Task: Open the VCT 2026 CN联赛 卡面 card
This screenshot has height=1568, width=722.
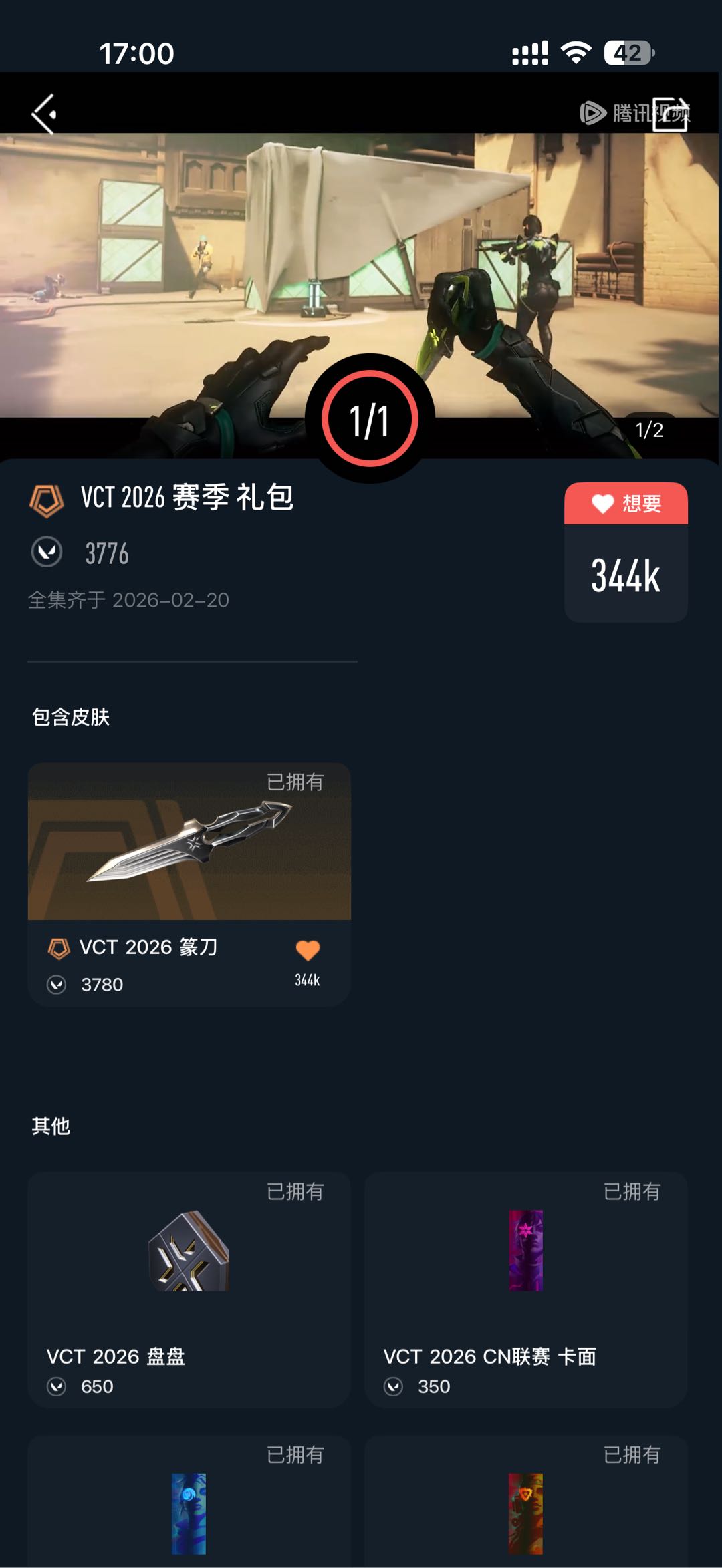Action: click(x=526, y=1290)
